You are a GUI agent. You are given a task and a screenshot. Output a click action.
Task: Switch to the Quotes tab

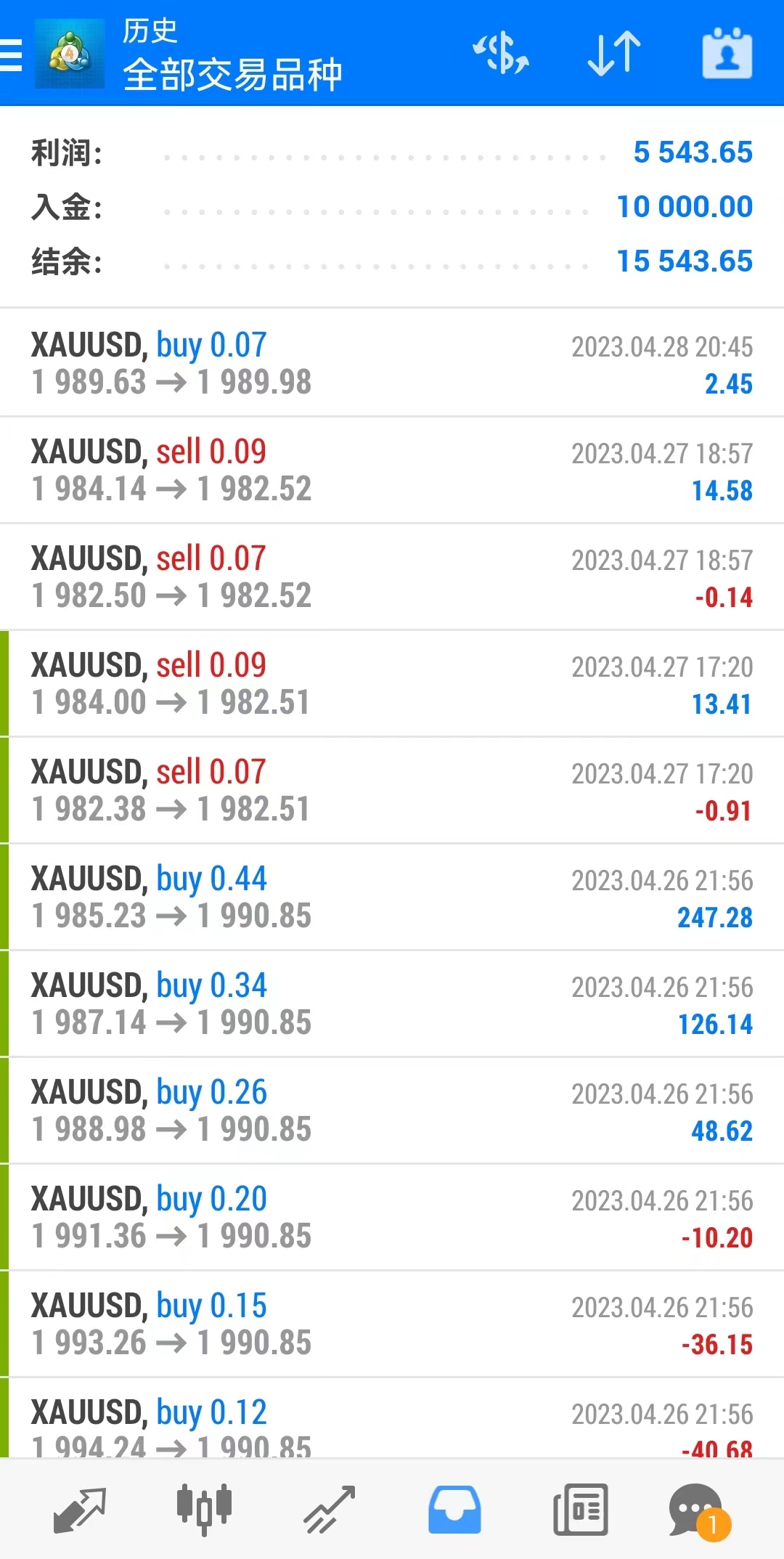coord(80,1510)
